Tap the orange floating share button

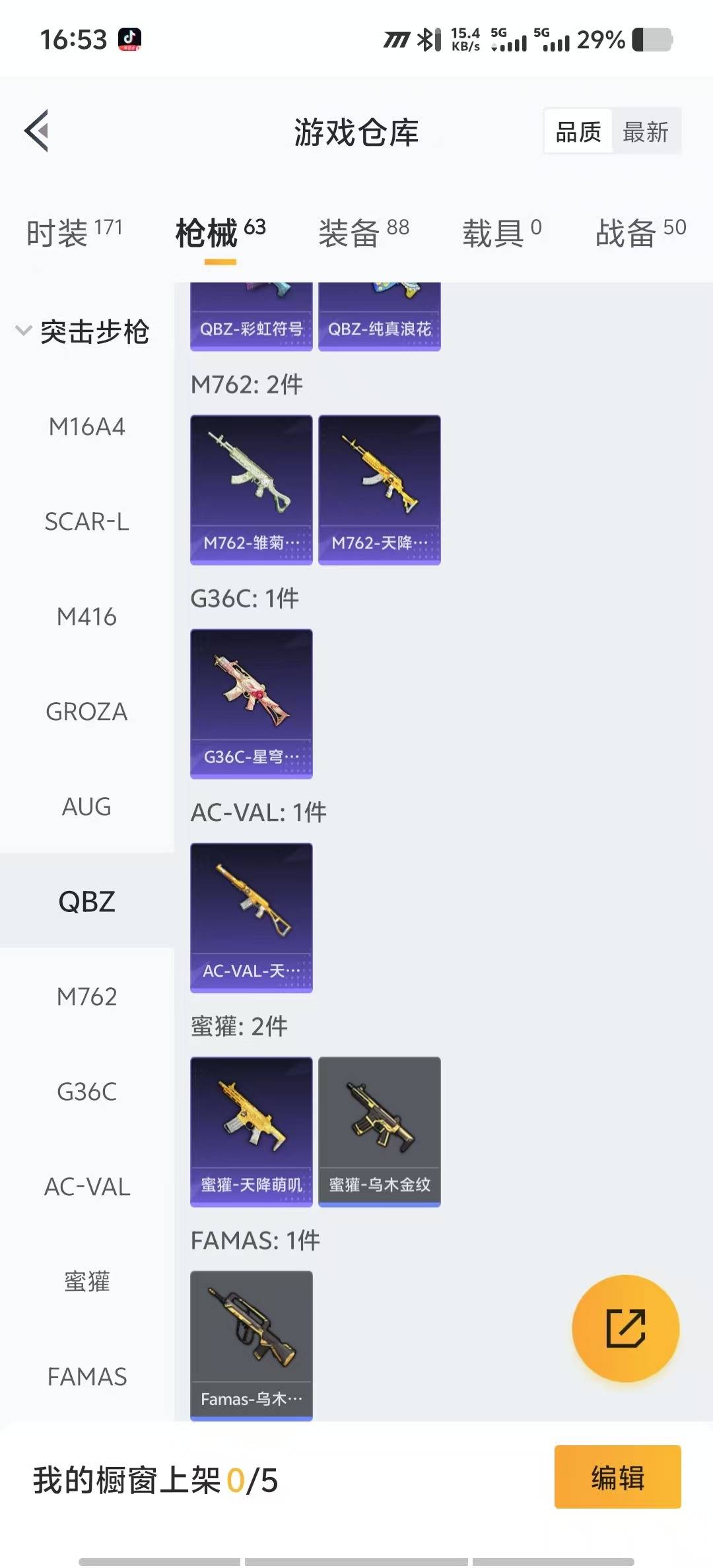pos(625,1328)
